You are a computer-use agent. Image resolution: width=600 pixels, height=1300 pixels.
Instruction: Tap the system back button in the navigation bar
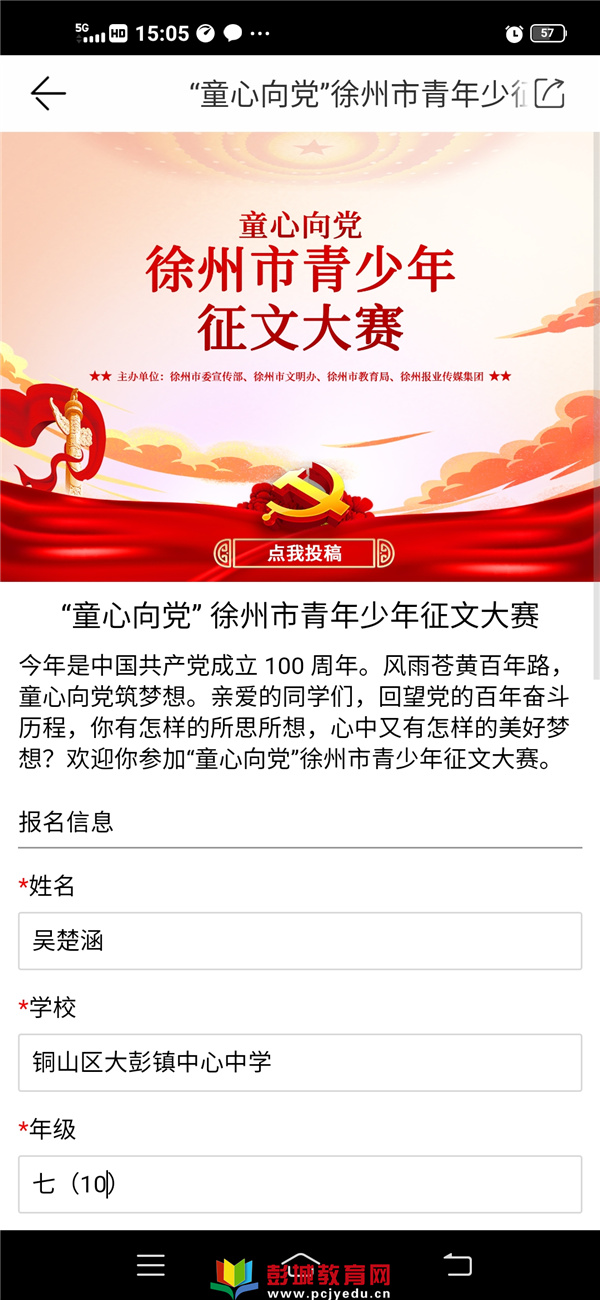(457, 1265)
